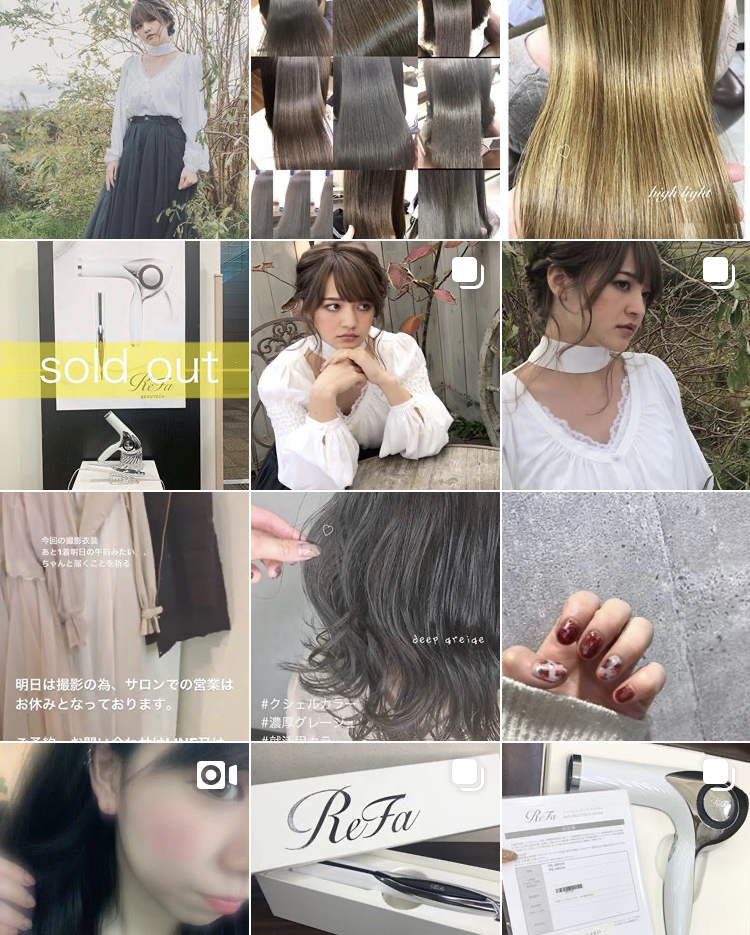Open the ReFa box packaging post
Screen dimensions: 750x935
click(x=375, y=840)
